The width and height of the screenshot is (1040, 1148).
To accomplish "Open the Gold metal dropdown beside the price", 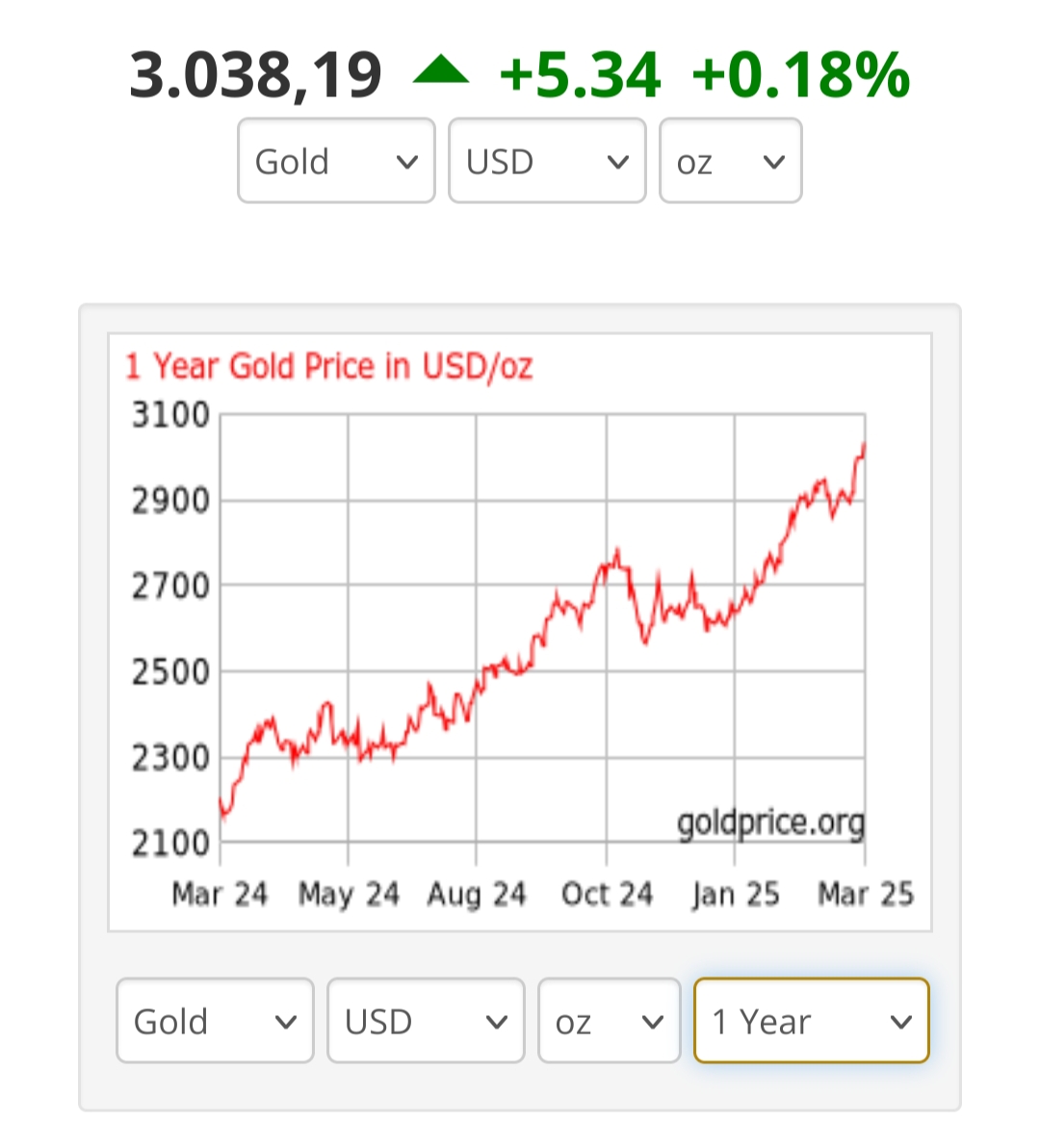I will (336, 161).
